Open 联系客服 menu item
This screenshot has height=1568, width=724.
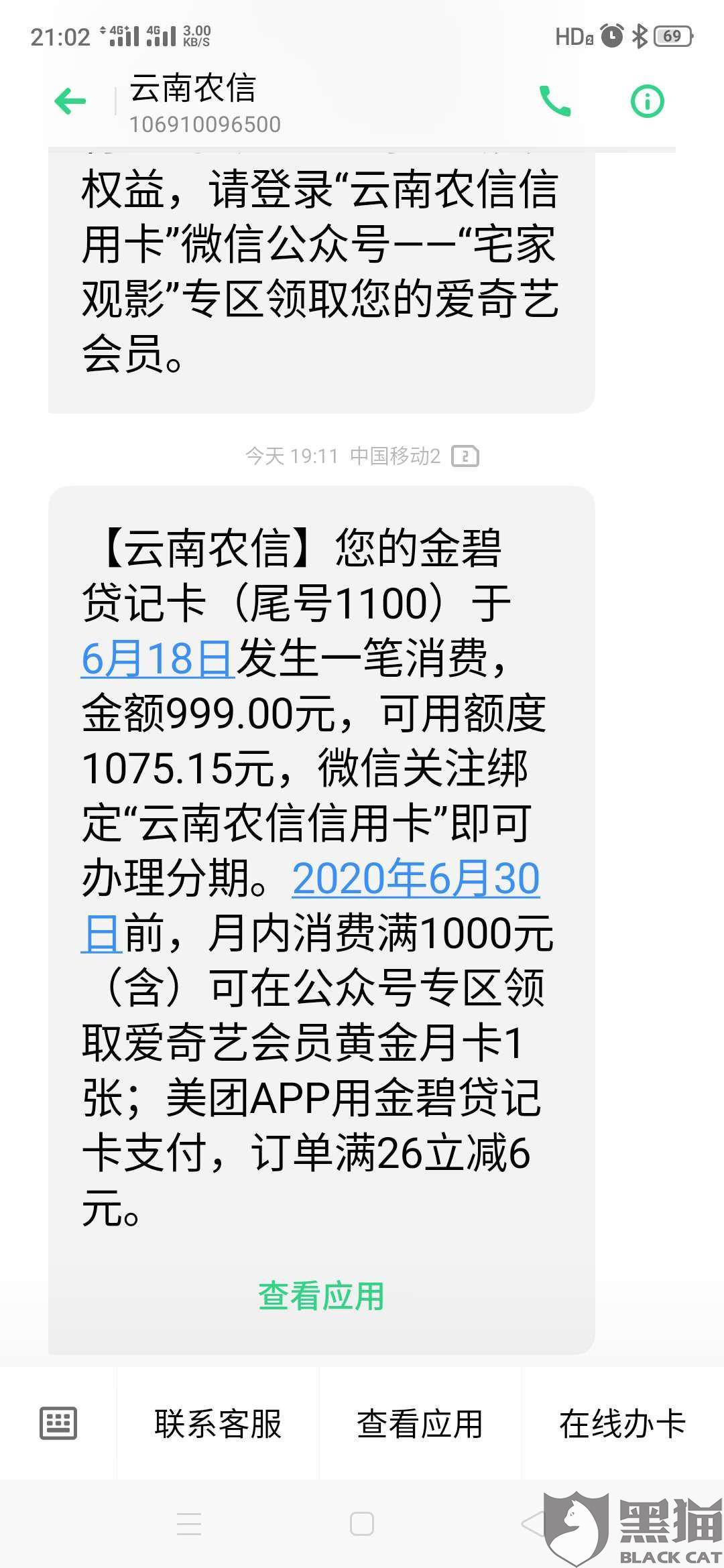point(218,1423)
